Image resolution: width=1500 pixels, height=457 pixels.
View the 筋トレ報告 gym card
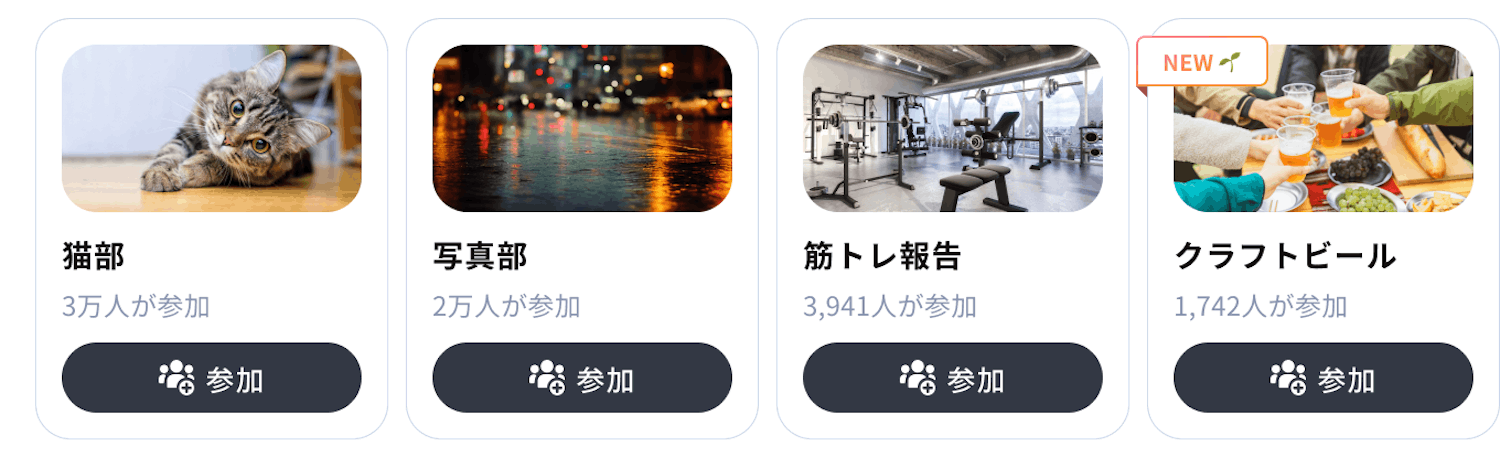[952, 128]
